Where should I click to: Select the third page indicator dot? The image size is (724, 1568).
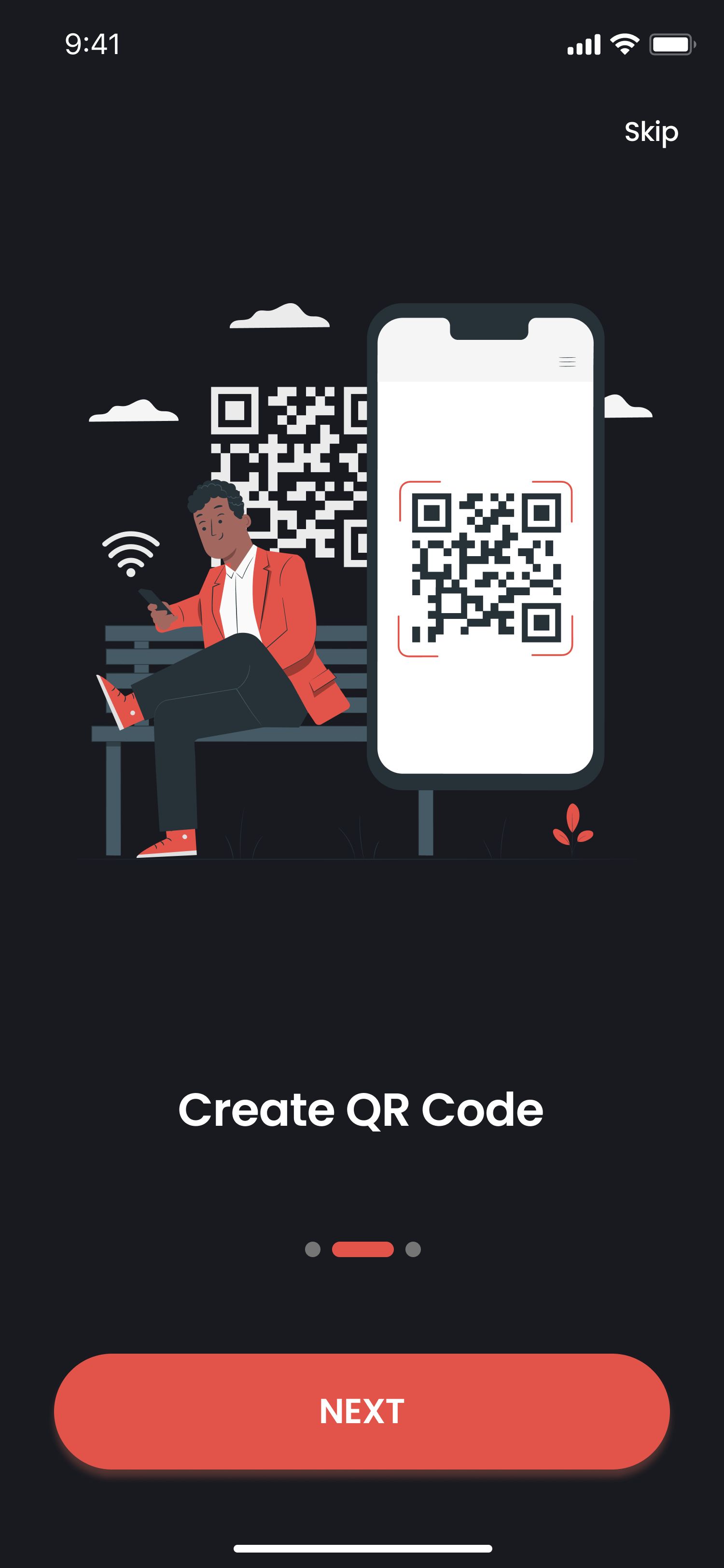413,1249
